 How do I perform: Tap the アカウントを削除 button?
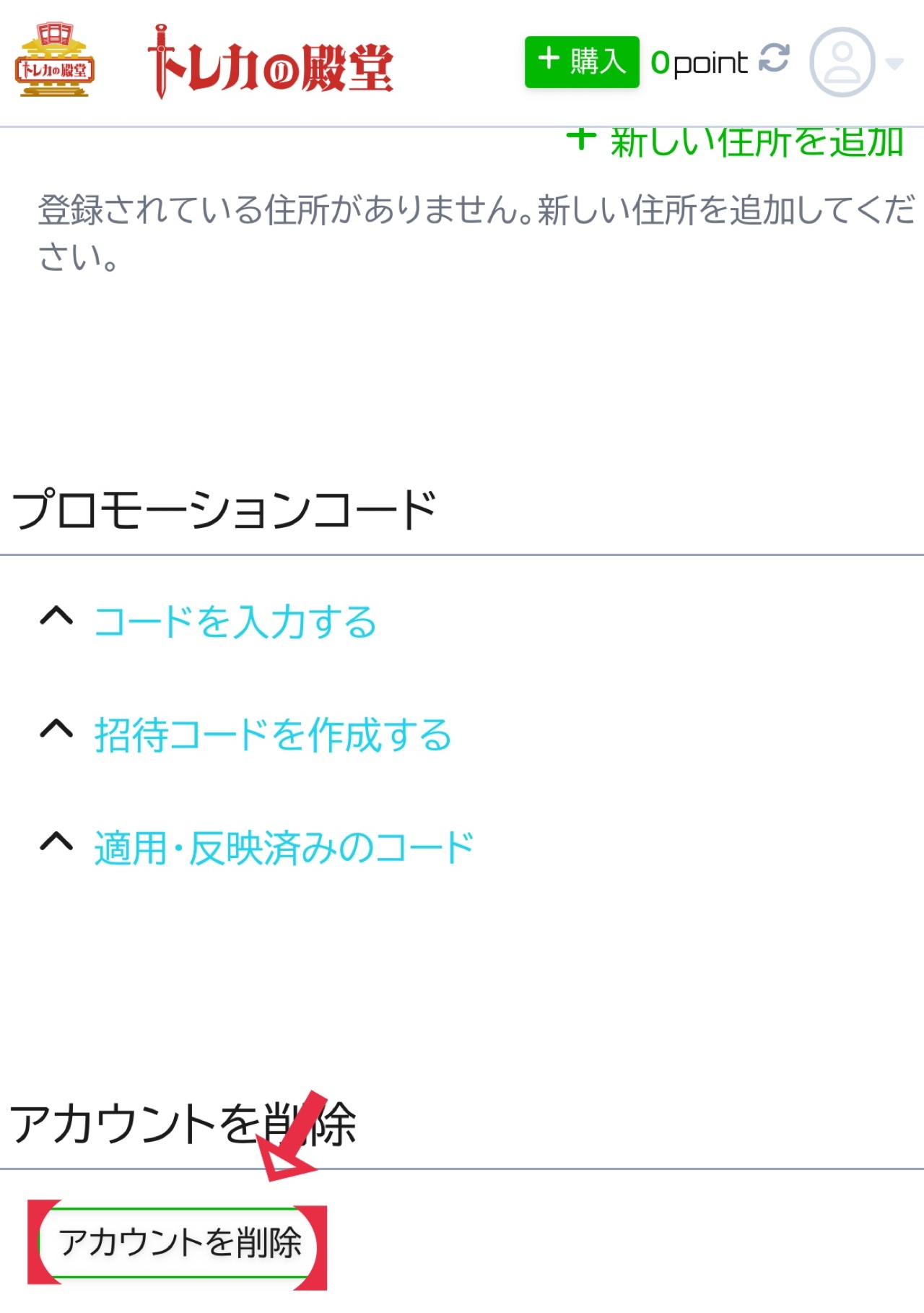179,1243
